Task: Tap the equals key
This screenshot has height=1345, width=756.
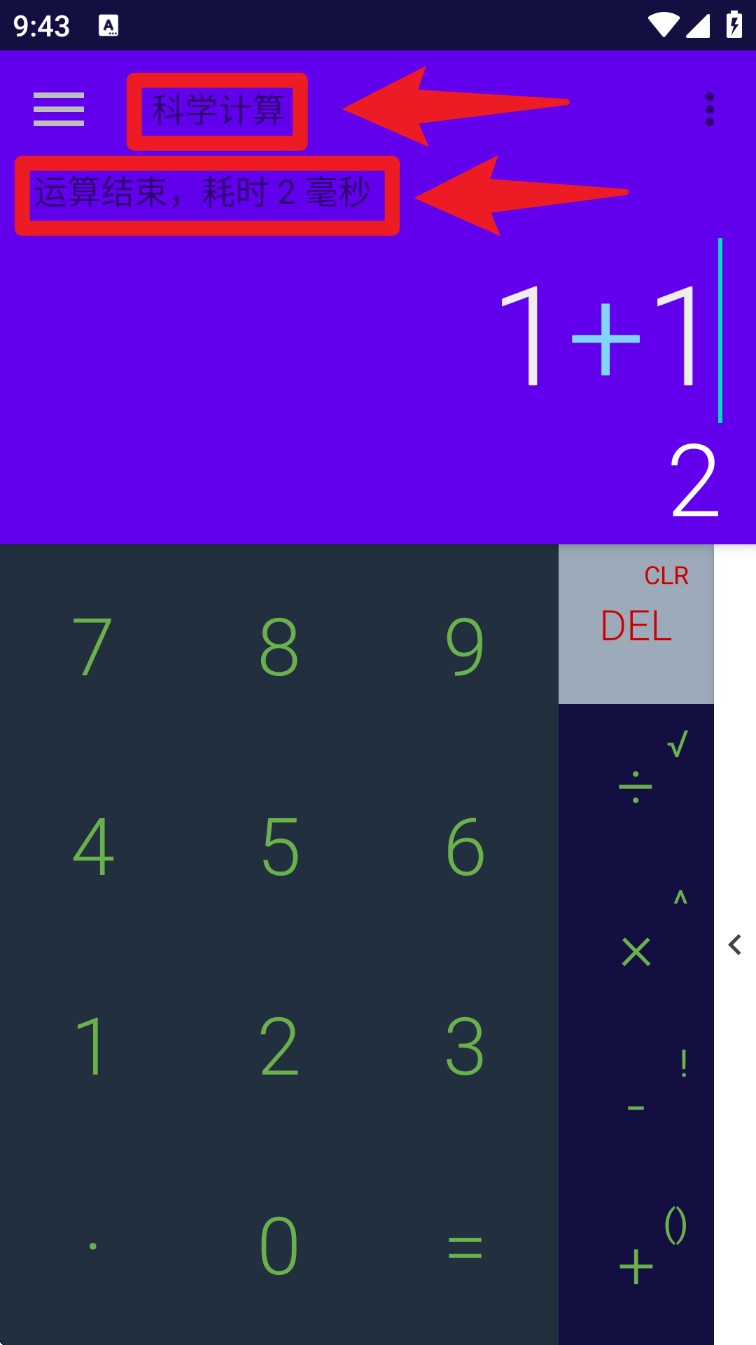Action: tap(465, 1246)
